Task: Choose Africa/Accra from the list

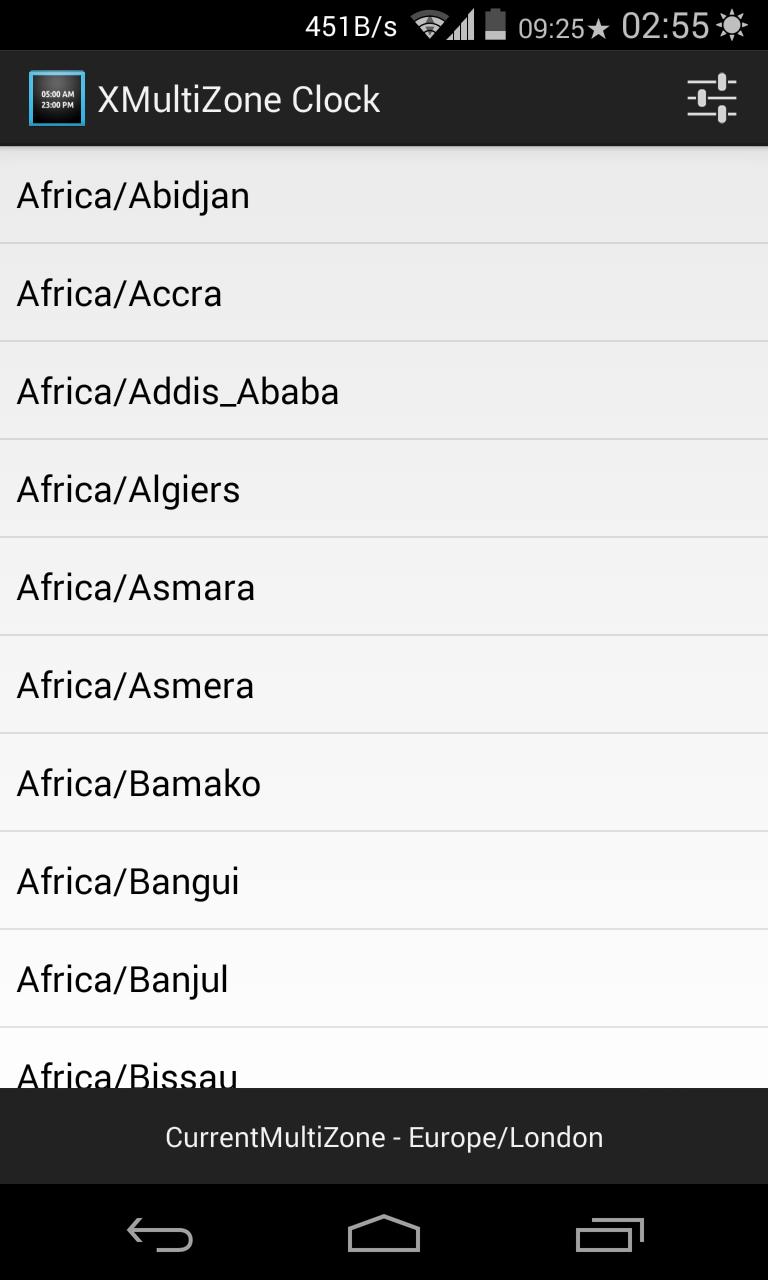Action: point(384,294)
